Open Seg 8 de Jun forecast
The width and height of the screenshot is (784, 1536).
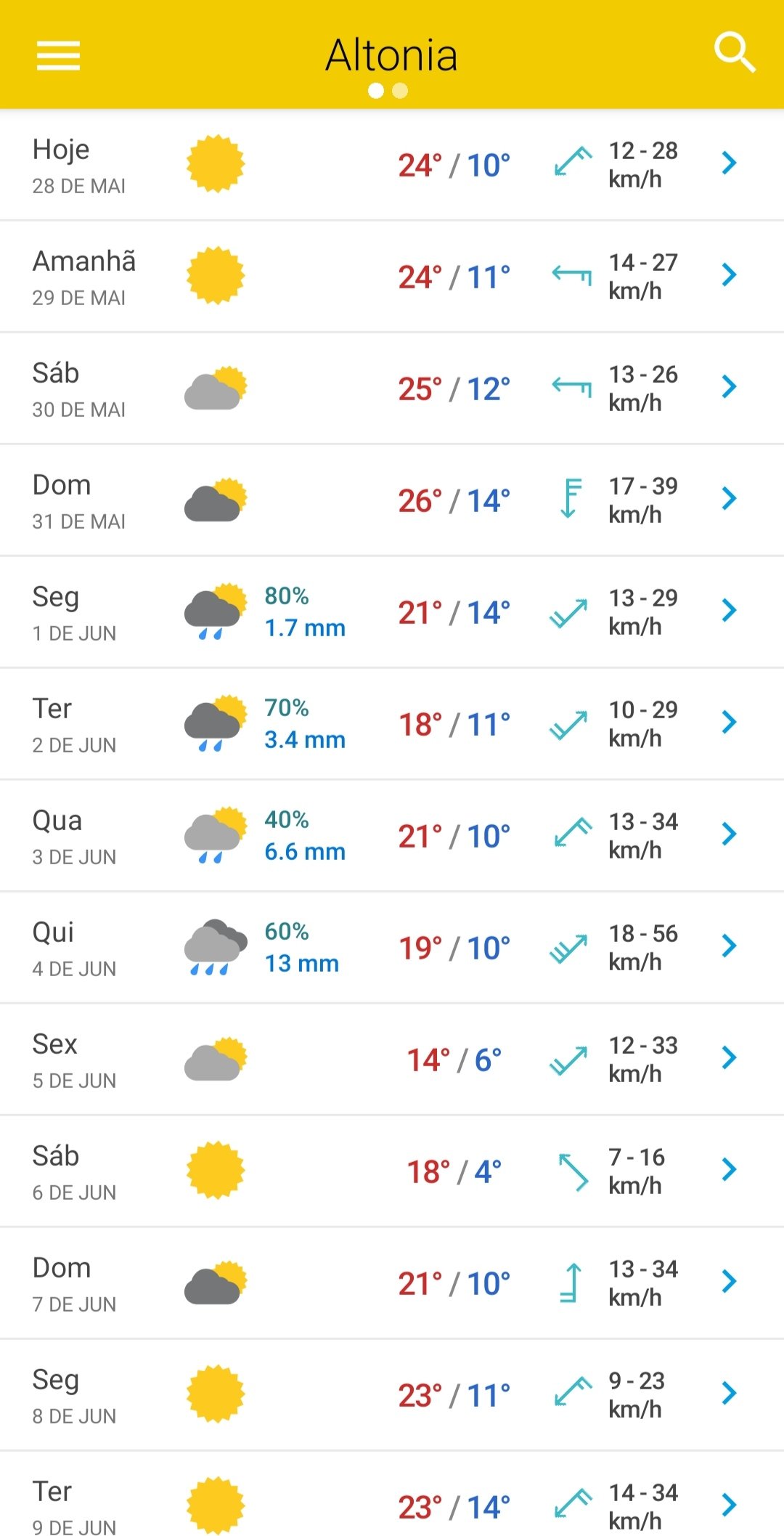(x=392, y=1394)
